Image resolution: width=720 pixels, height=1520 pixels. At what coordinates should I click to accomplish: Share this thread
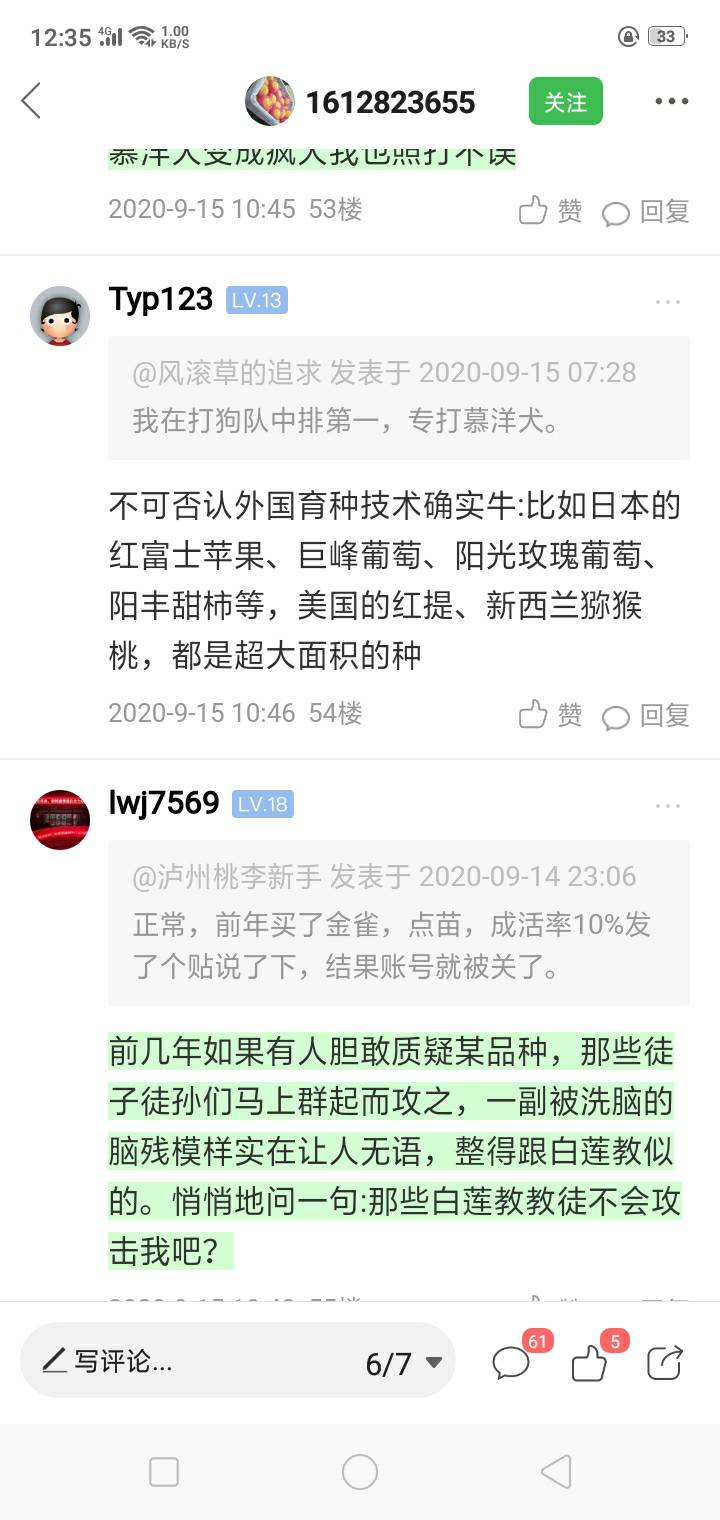click(x=665, y=1363)
